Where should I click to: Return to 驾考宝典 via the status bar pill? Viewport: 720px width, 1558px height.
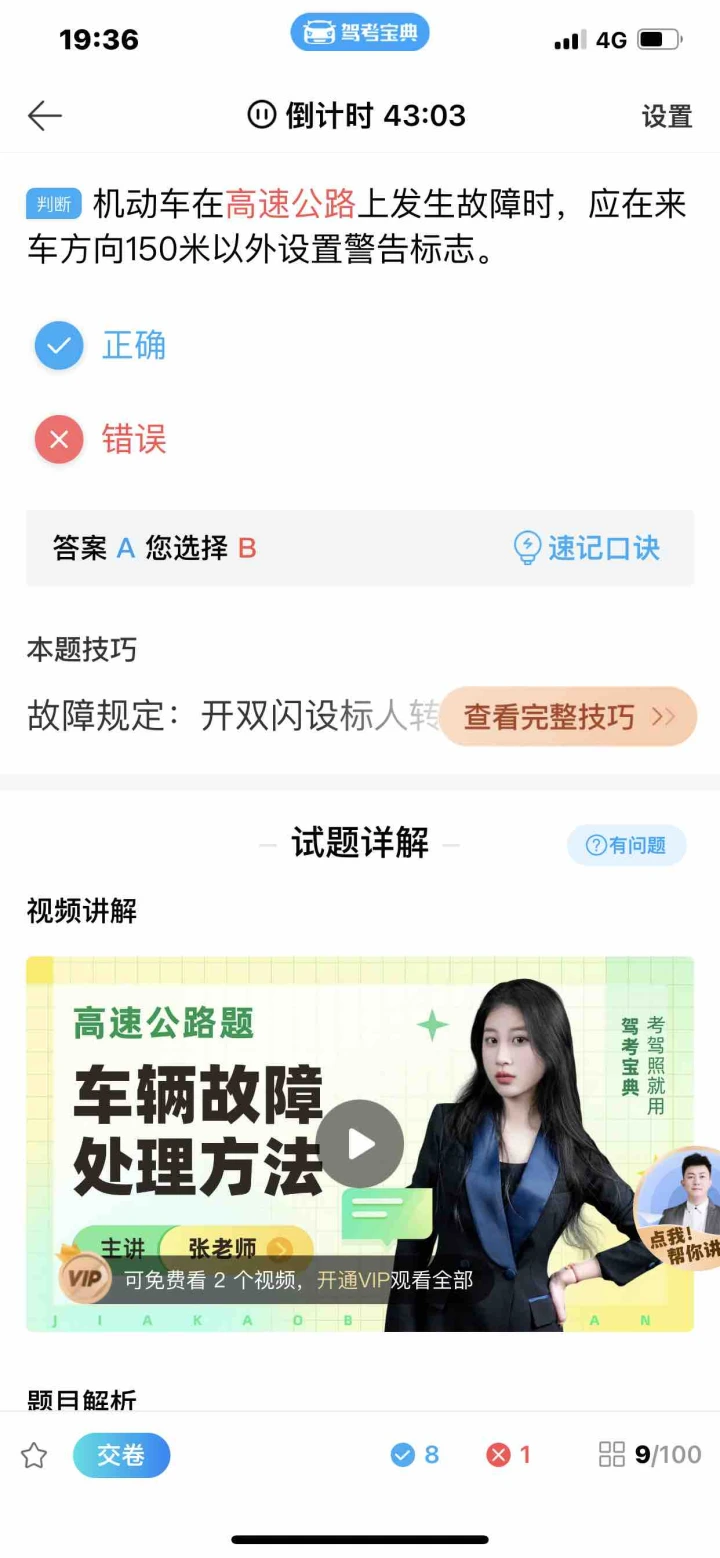pyautogui.click(x=360, y=33)
